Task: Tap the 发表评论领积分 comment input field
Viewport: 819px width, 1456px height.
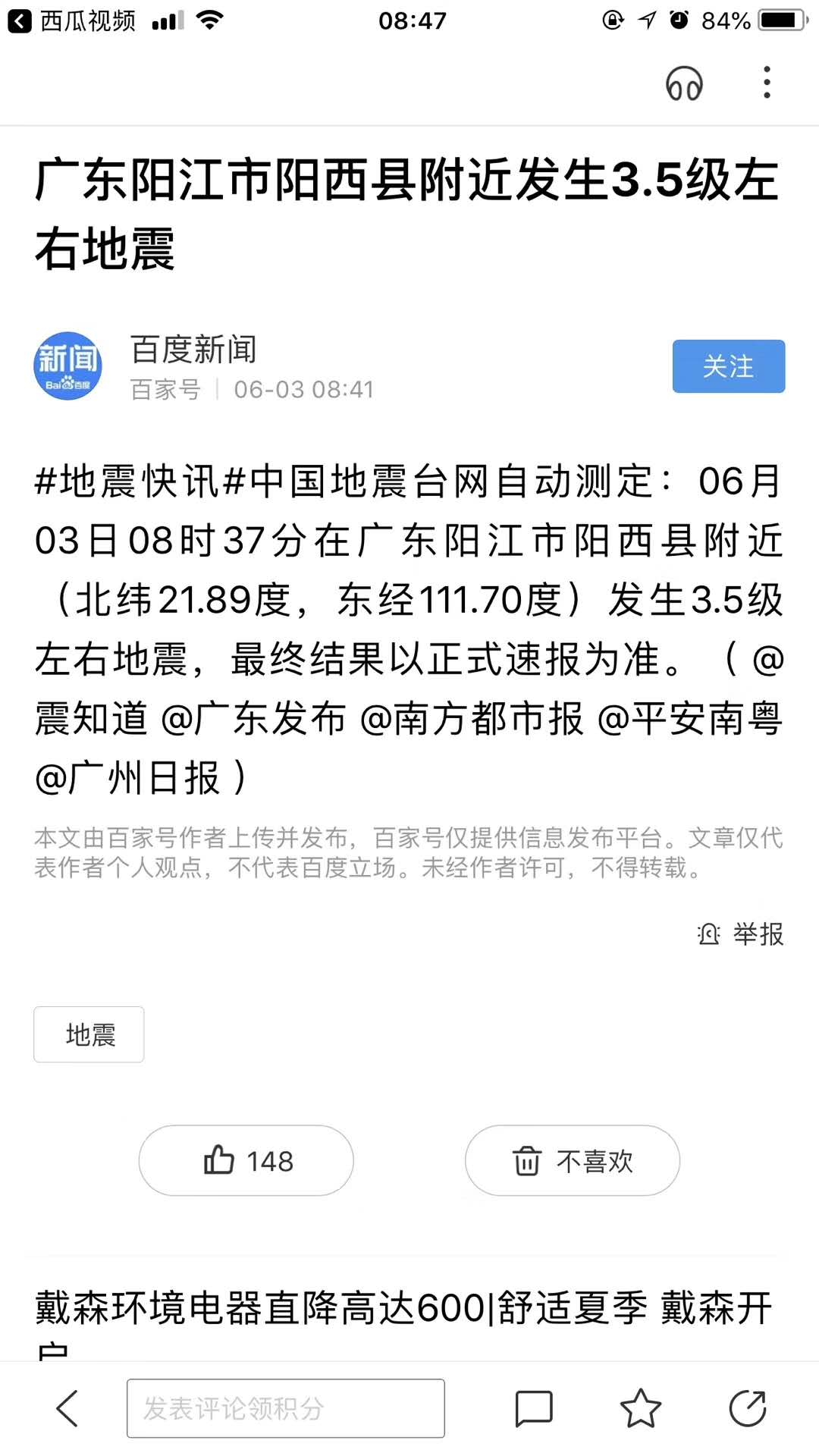Action: [x=286, y=1408]
